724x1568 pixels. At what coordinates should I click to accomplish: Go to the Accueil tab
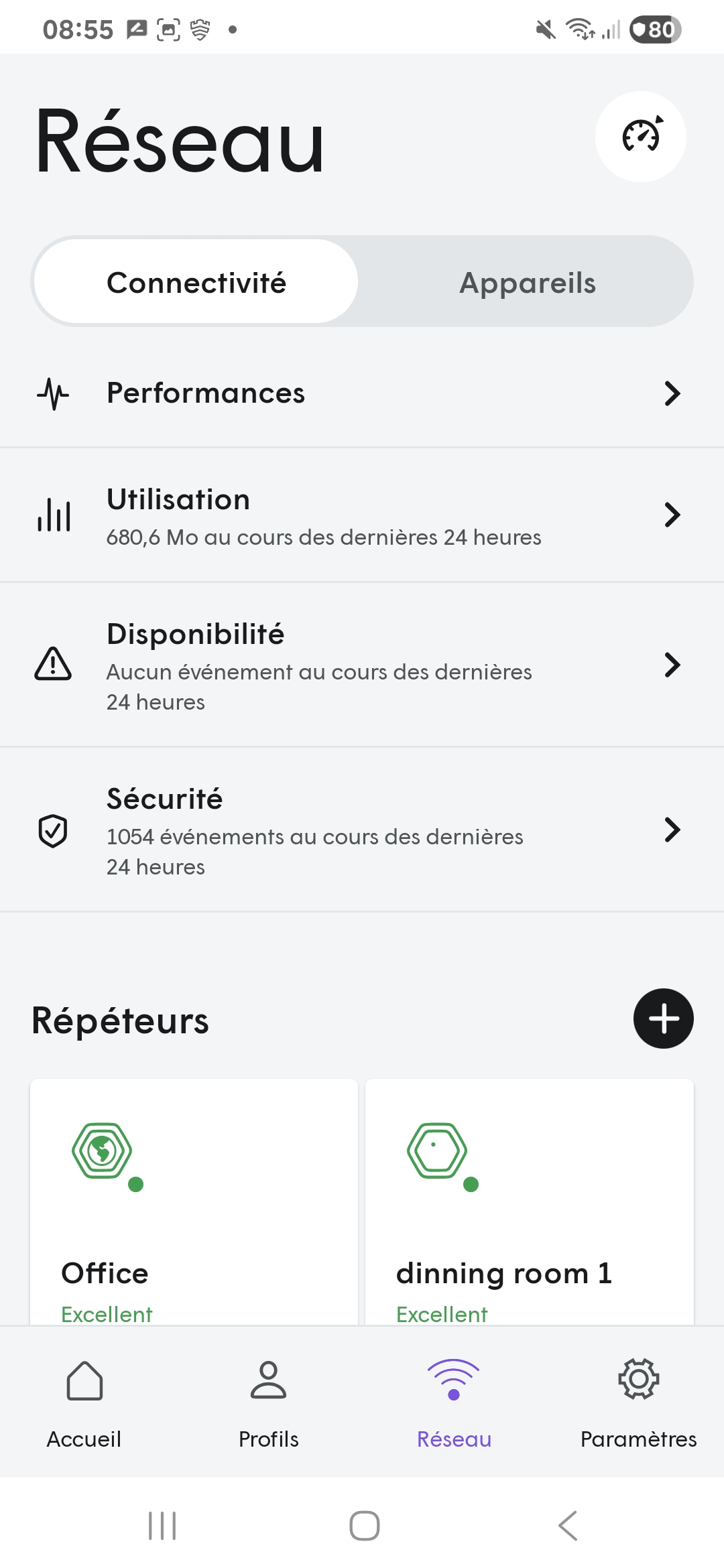tap(84, 1402)
